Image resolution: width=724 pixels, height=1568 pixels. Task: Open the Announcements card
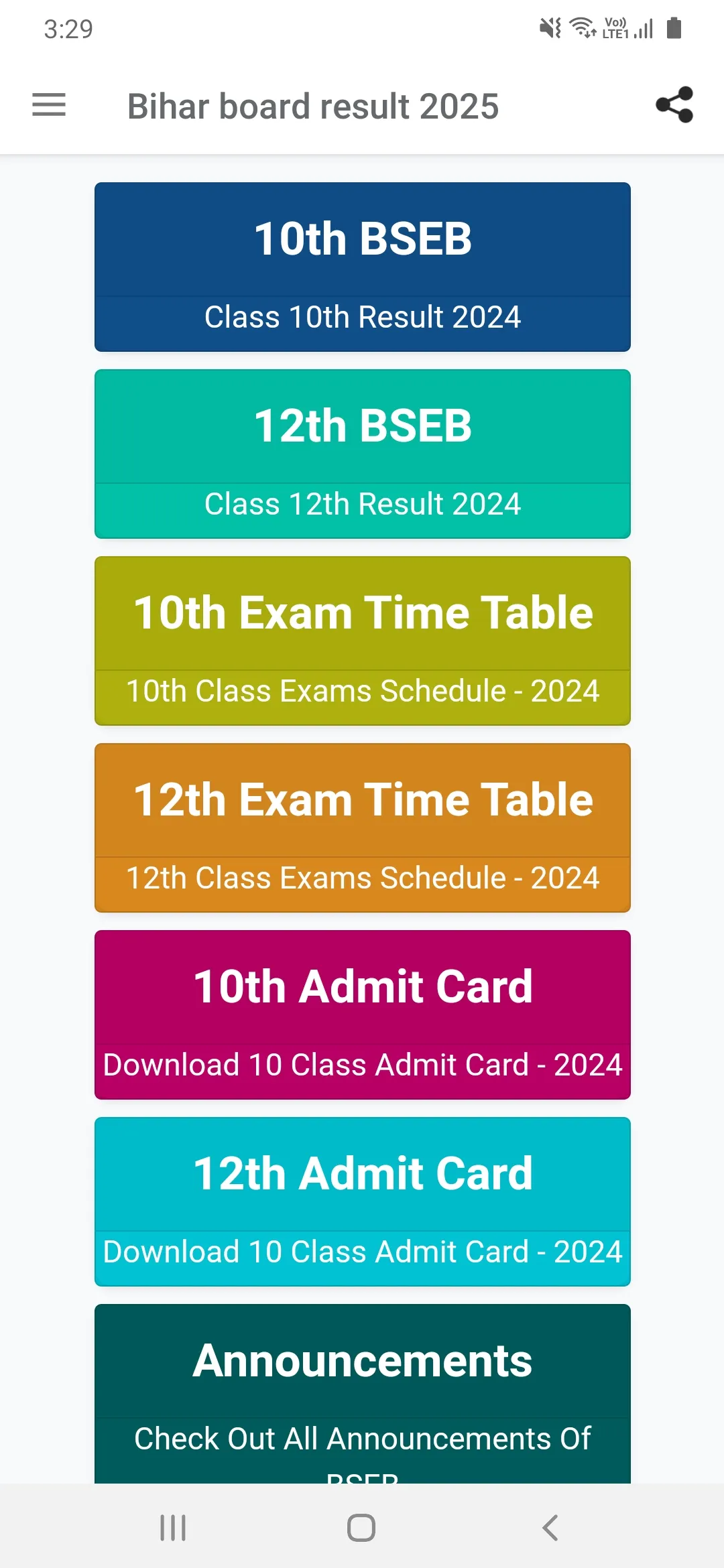(363, 1393)
